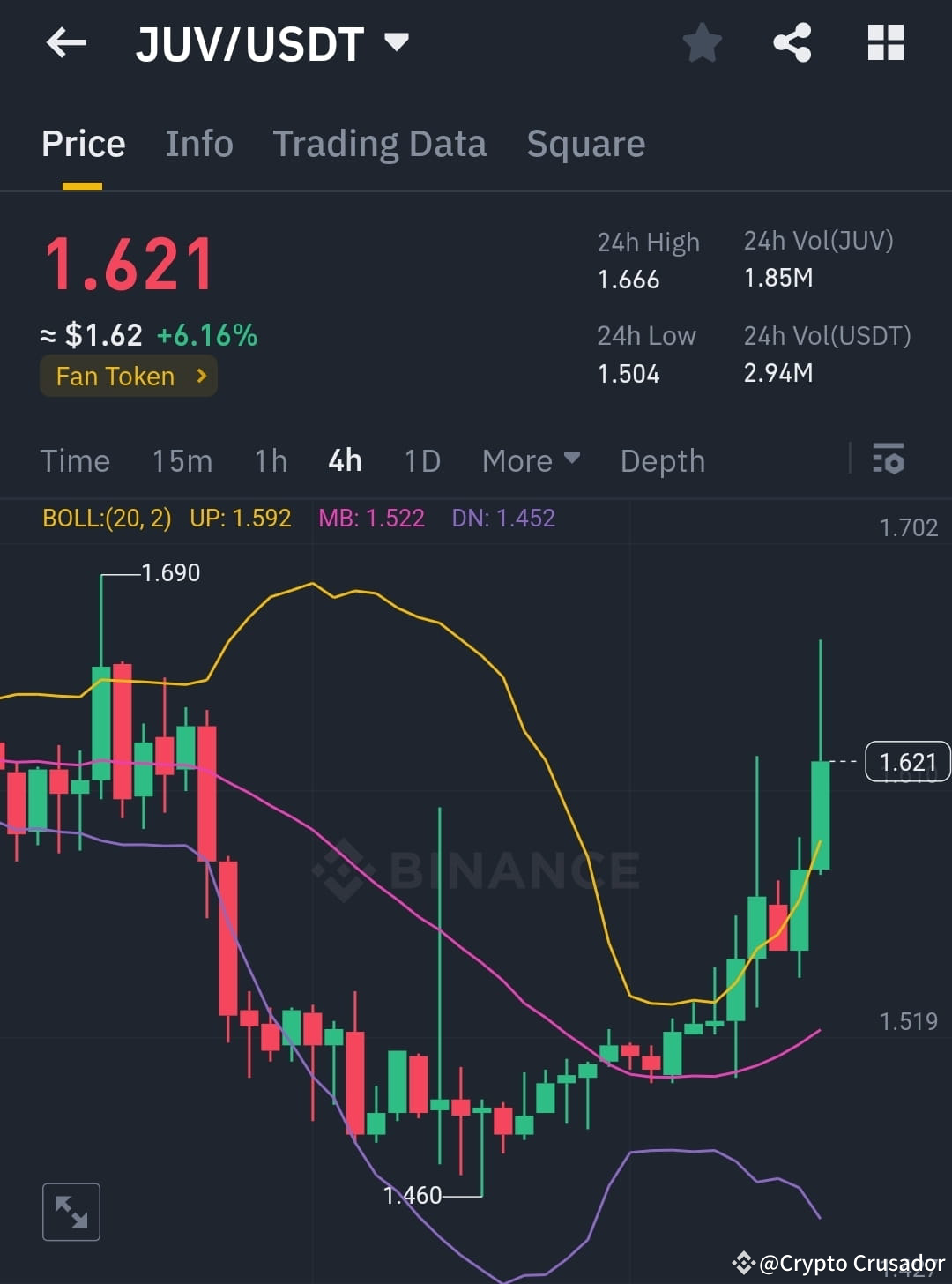Viewport: 952px width, 1284px height.
Task: Select the Info section
Action: 198,144
